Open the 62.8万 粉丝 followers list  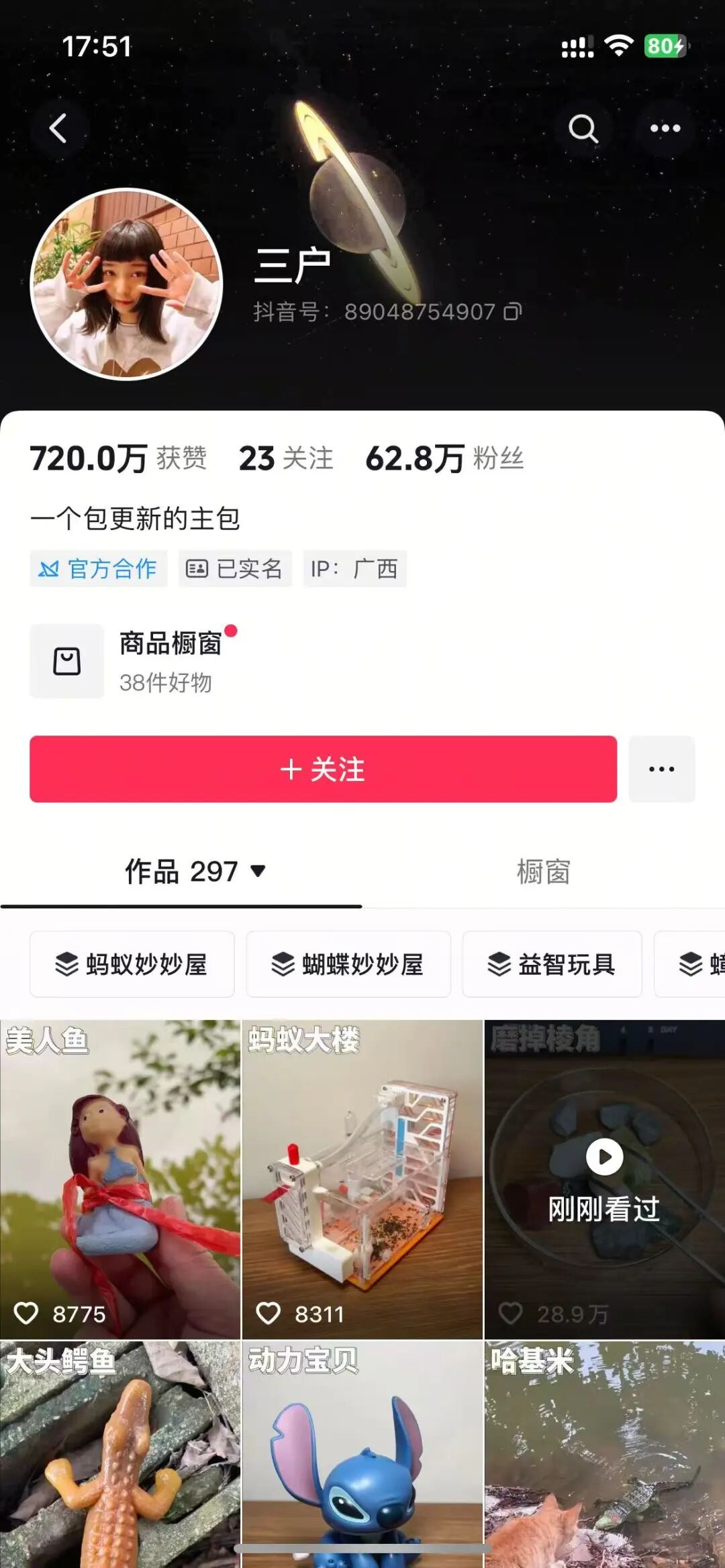pos(444,459)
